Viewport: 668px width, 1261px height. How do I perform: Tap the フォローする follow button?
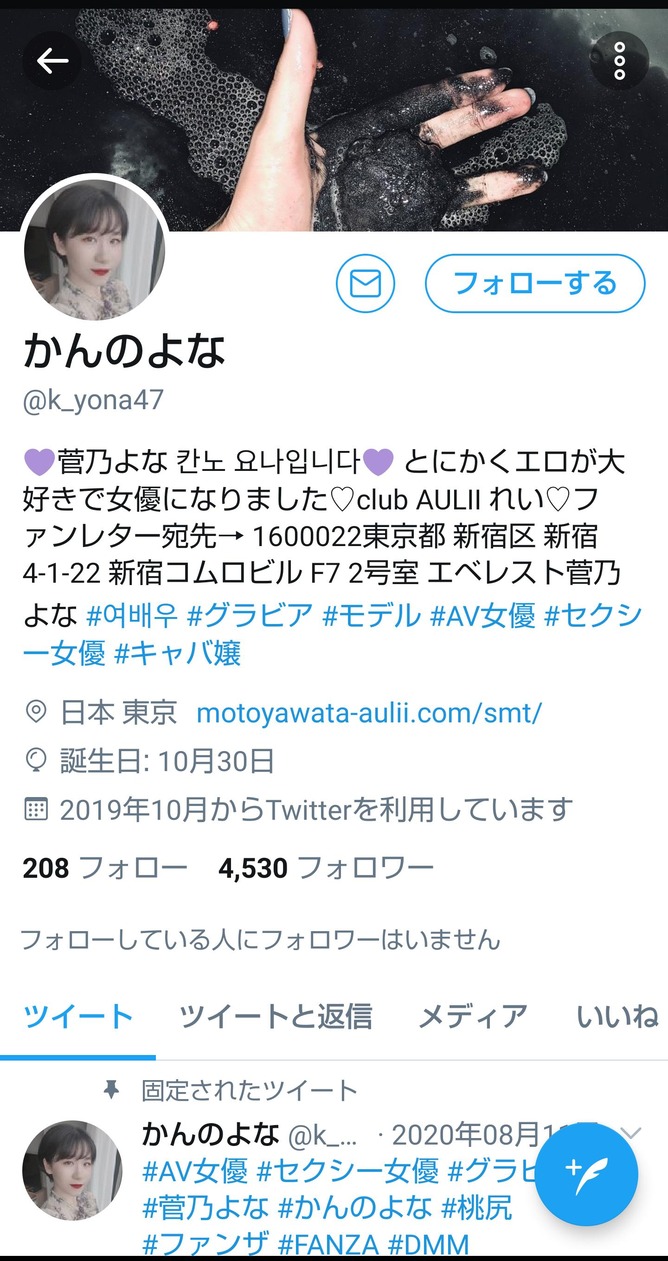click(x=535, y=283)
